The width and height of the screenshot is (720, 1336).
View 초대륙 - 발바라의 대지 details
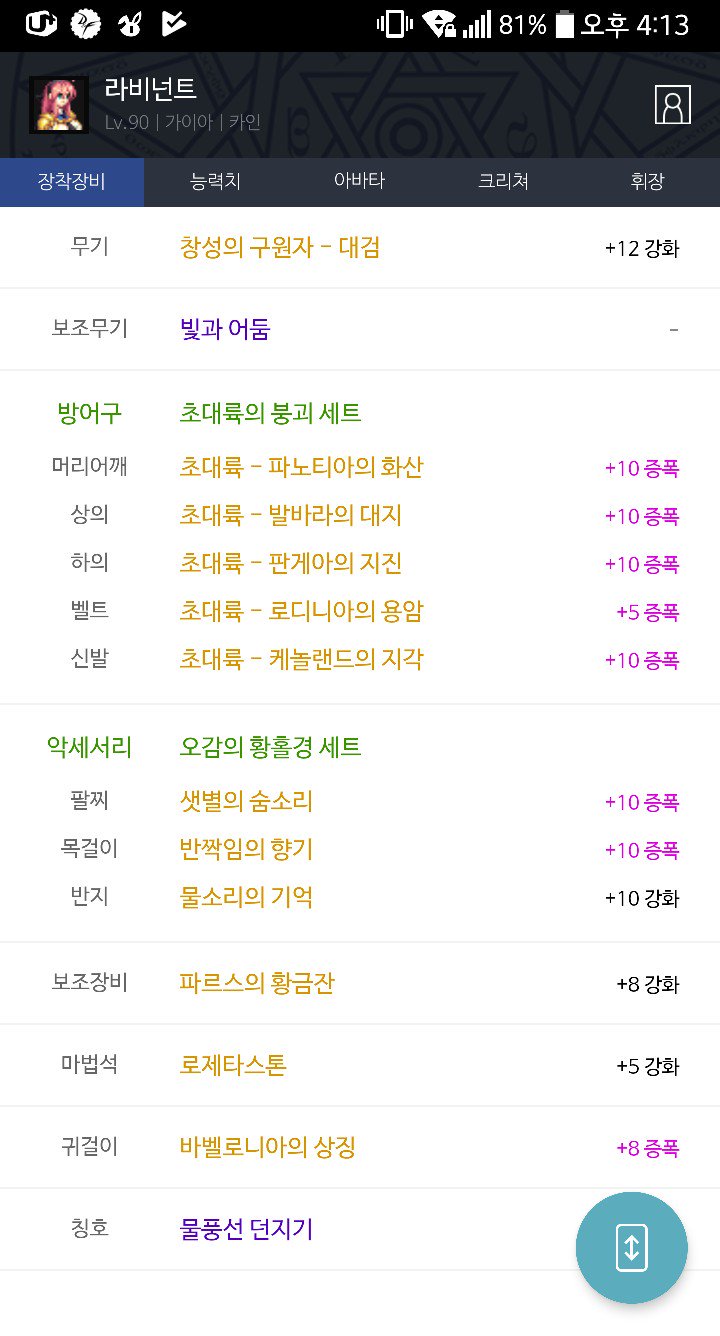coord(290,515)
